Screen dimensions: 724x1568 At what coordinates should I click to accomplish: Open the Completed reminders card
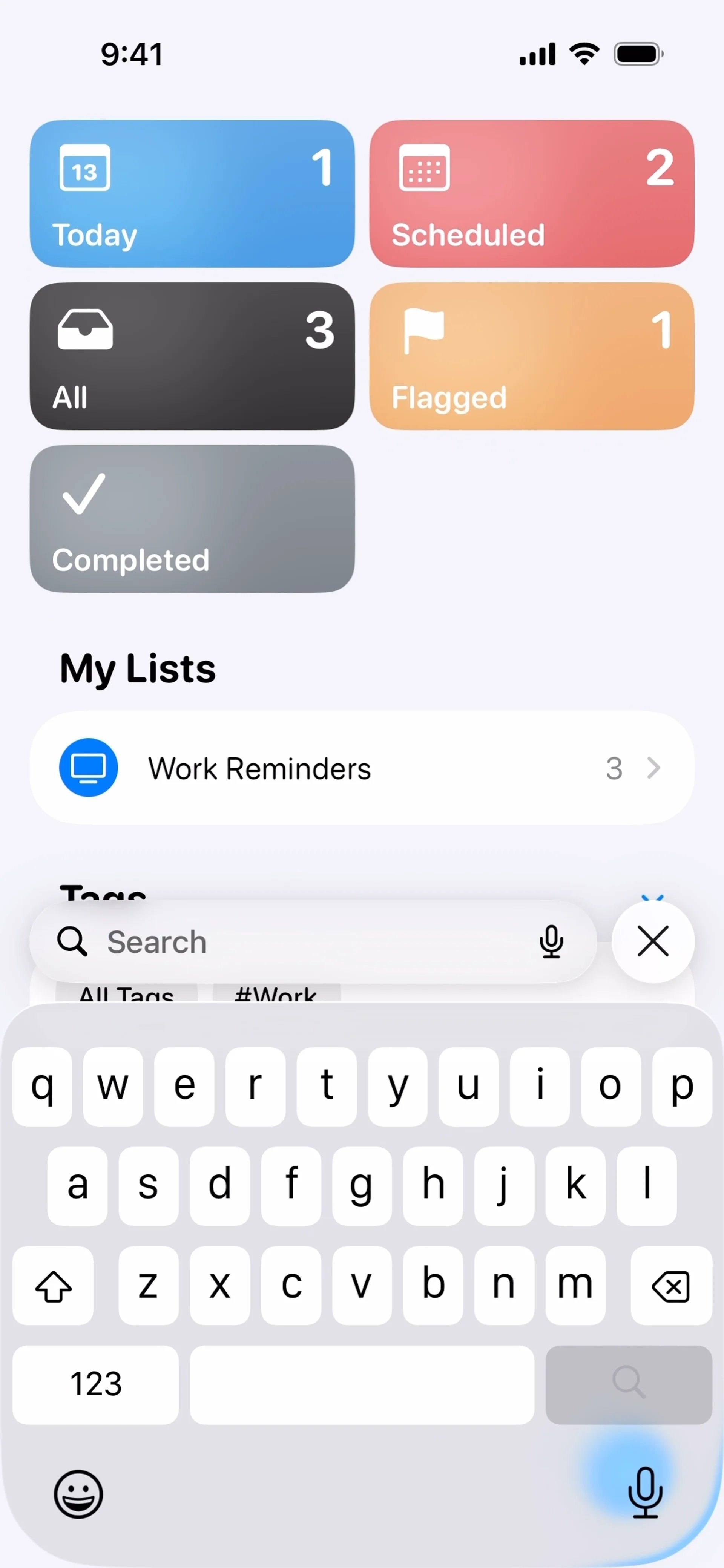pos(192,519)
